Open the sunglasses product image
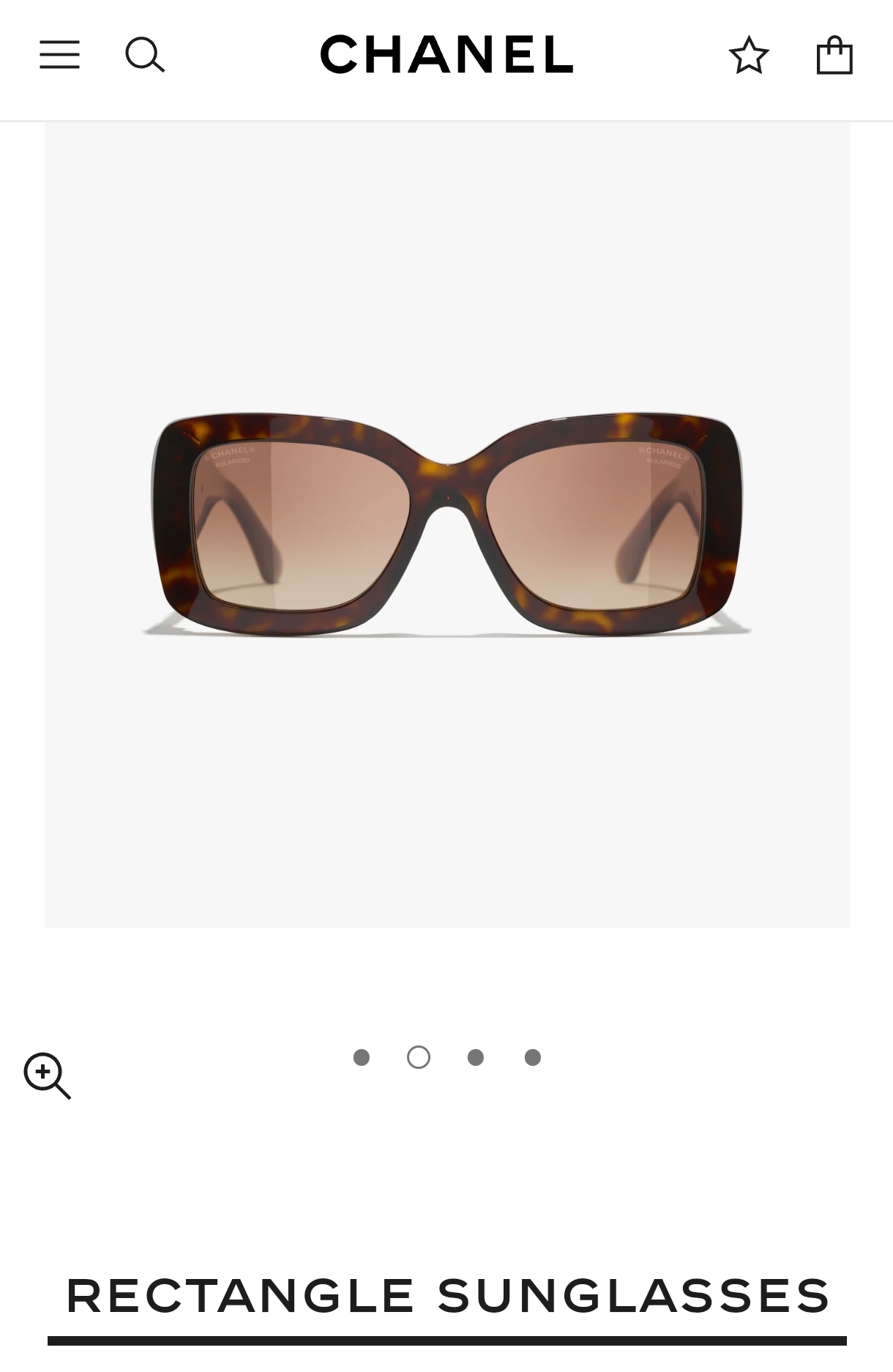 446,524
